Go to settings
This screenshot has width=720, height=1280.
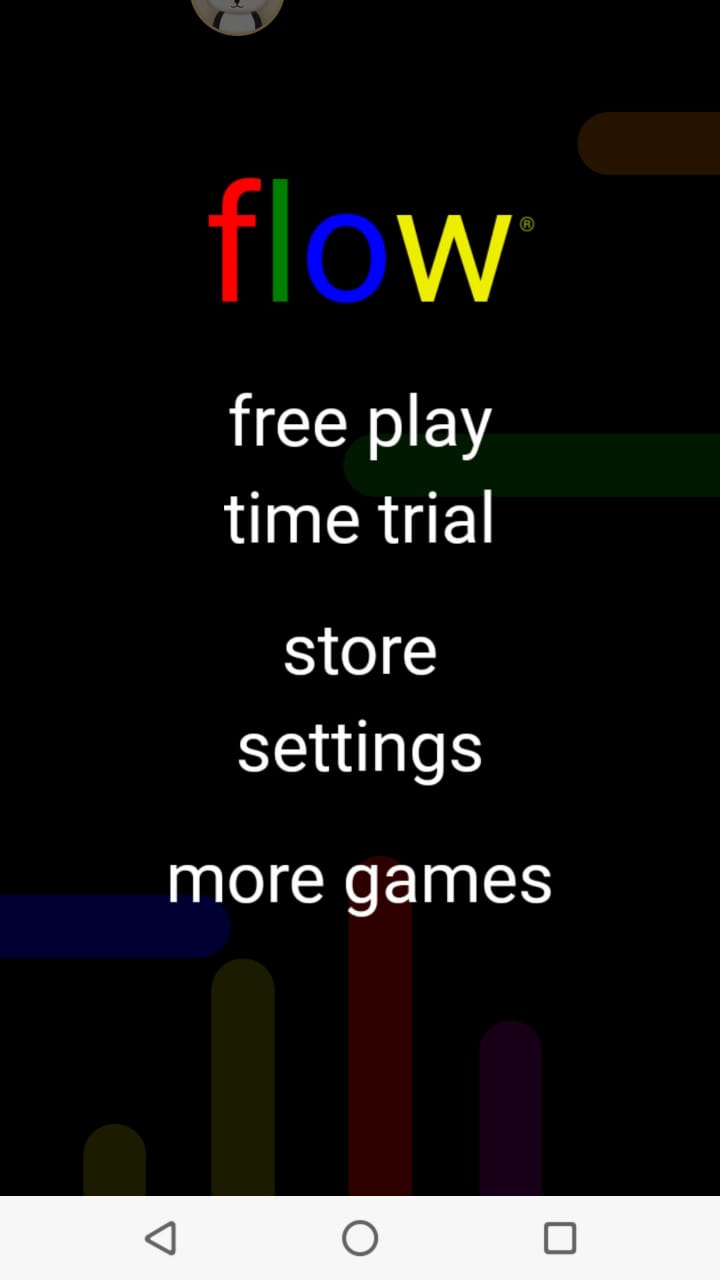[x=360, y=748]
